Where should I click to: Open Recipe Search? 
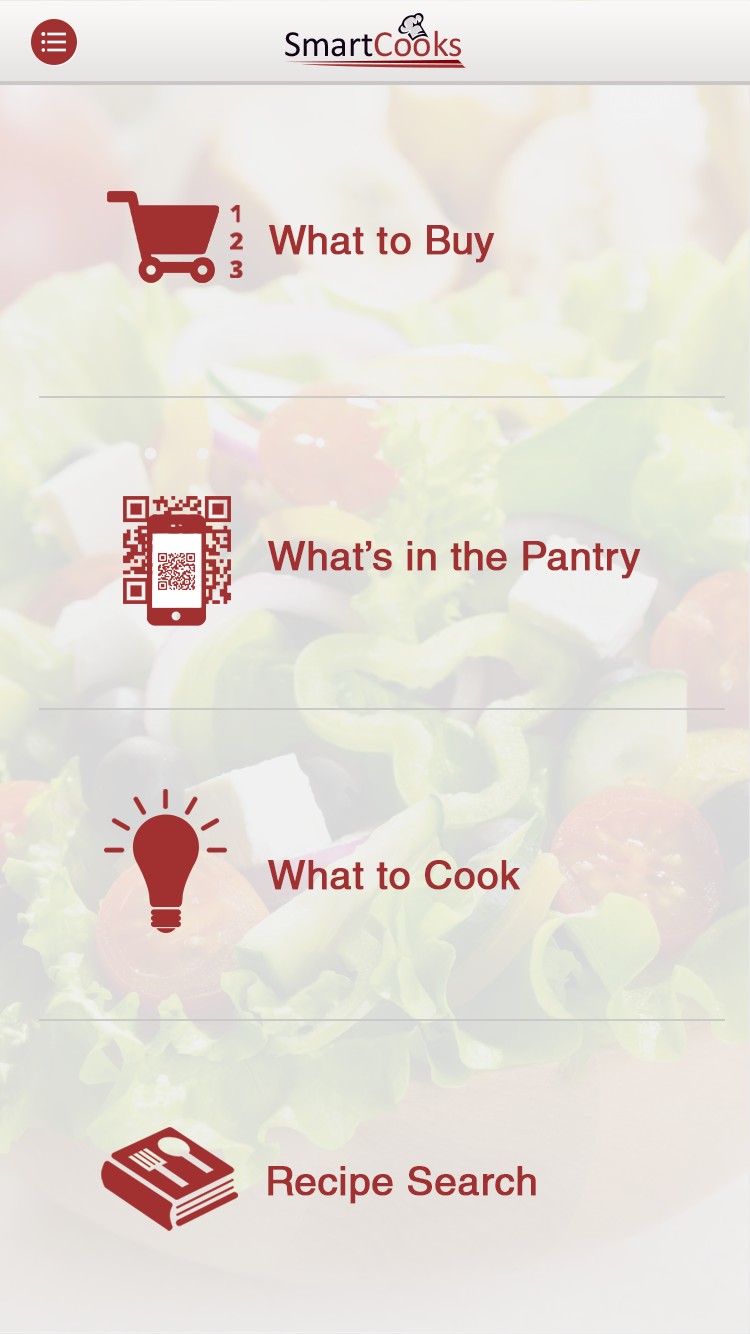click(401, 1181)
